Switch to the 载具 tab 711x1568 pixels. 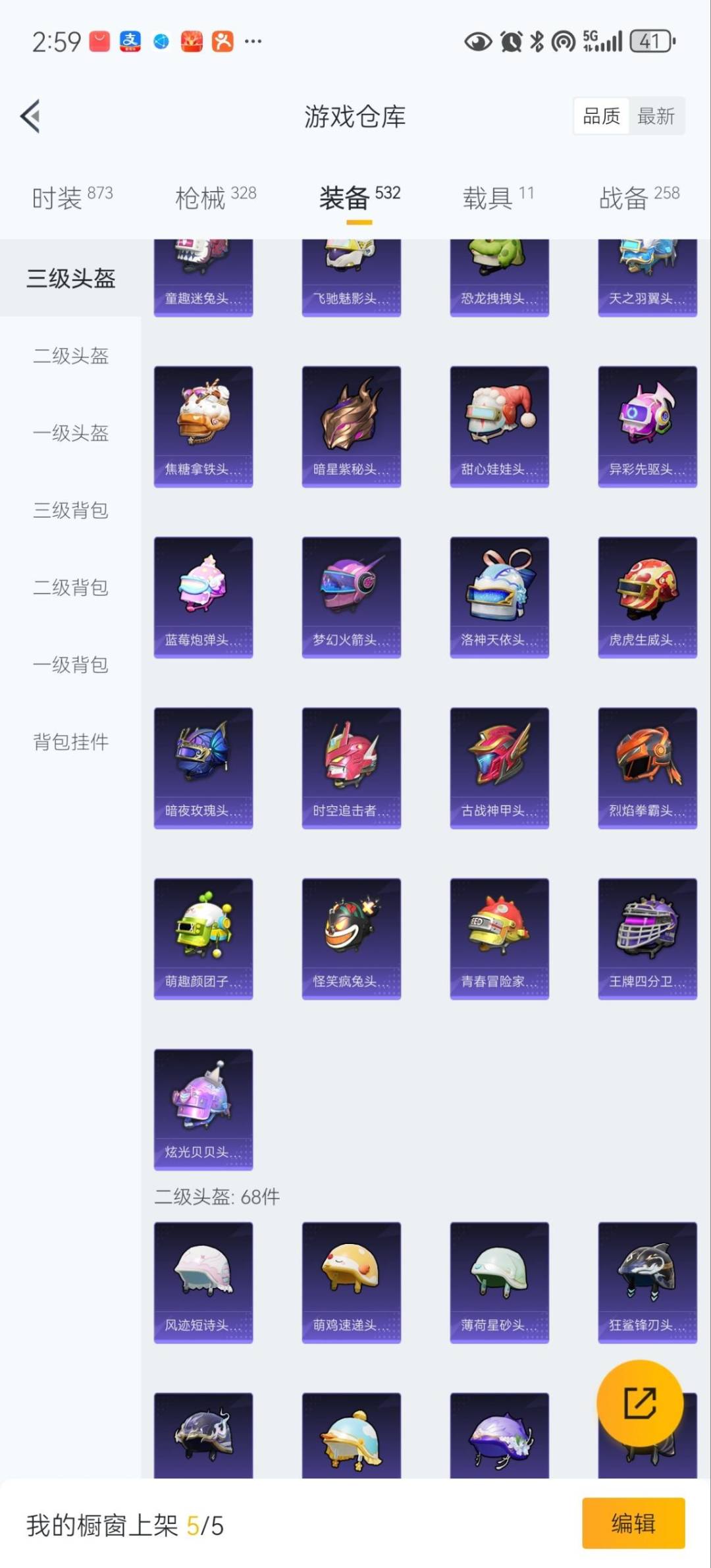498,197
